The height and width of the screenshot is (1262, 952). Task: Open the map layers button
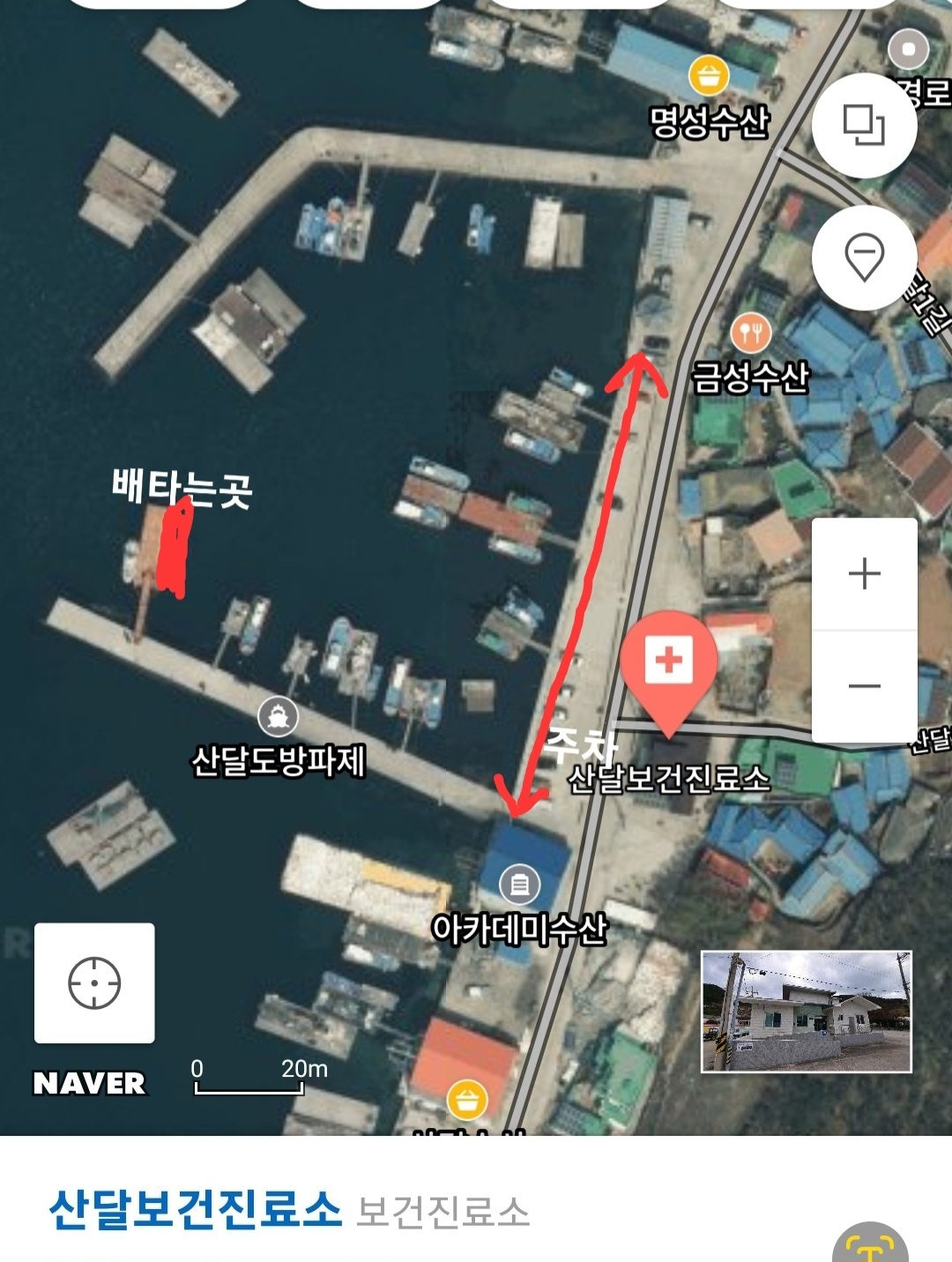(864, 124)
